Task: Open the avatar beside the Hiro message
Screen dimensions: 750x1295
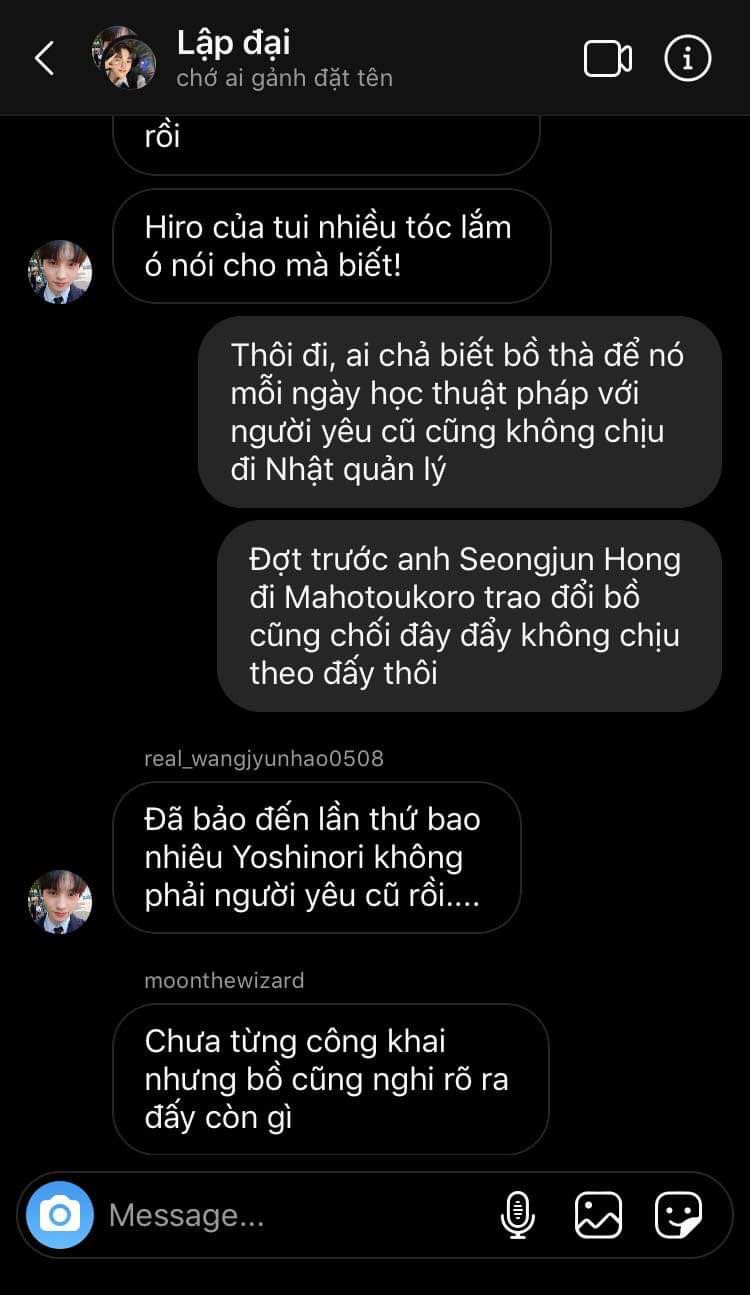Action: 60,272
